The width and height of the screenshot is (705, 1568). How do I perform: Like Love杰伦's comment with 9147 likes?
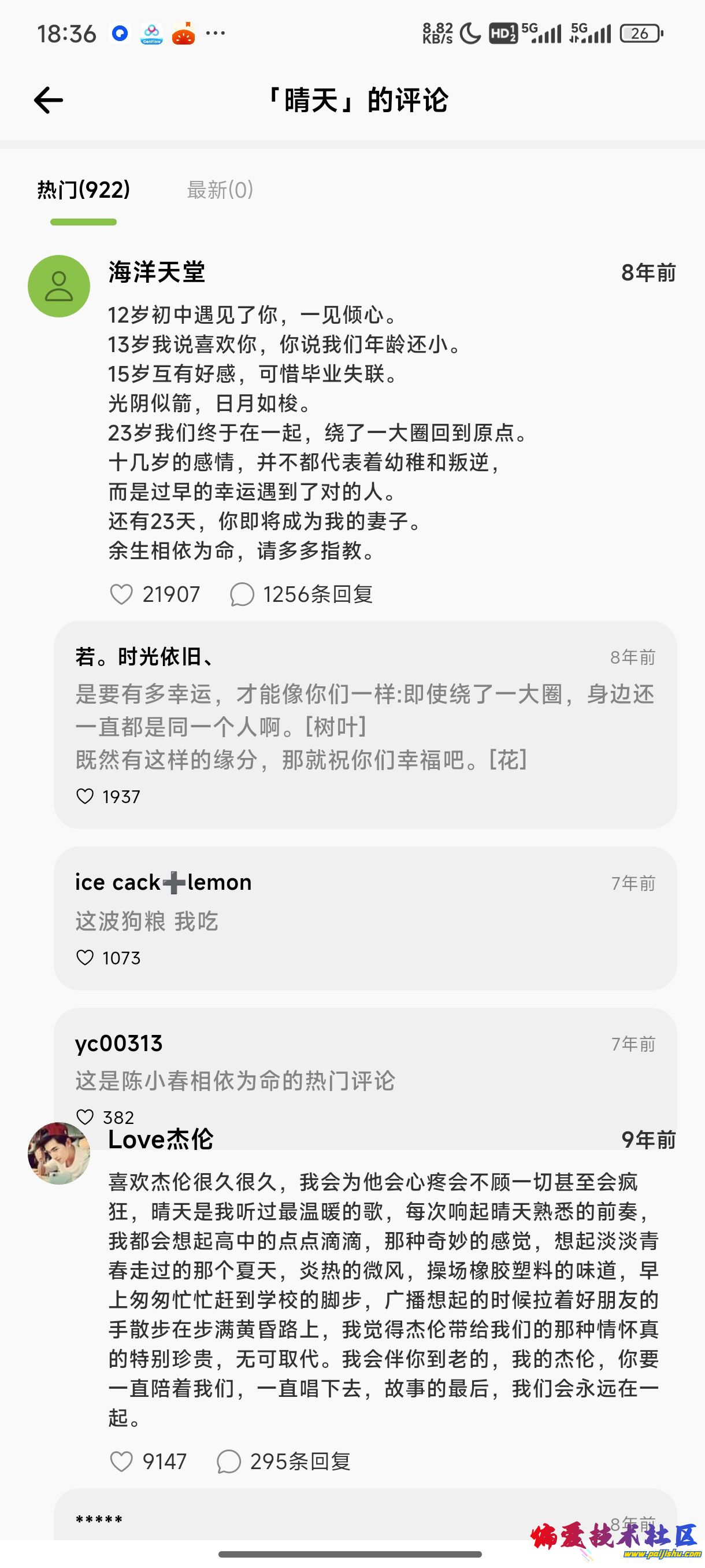[x=121, y=1461]
